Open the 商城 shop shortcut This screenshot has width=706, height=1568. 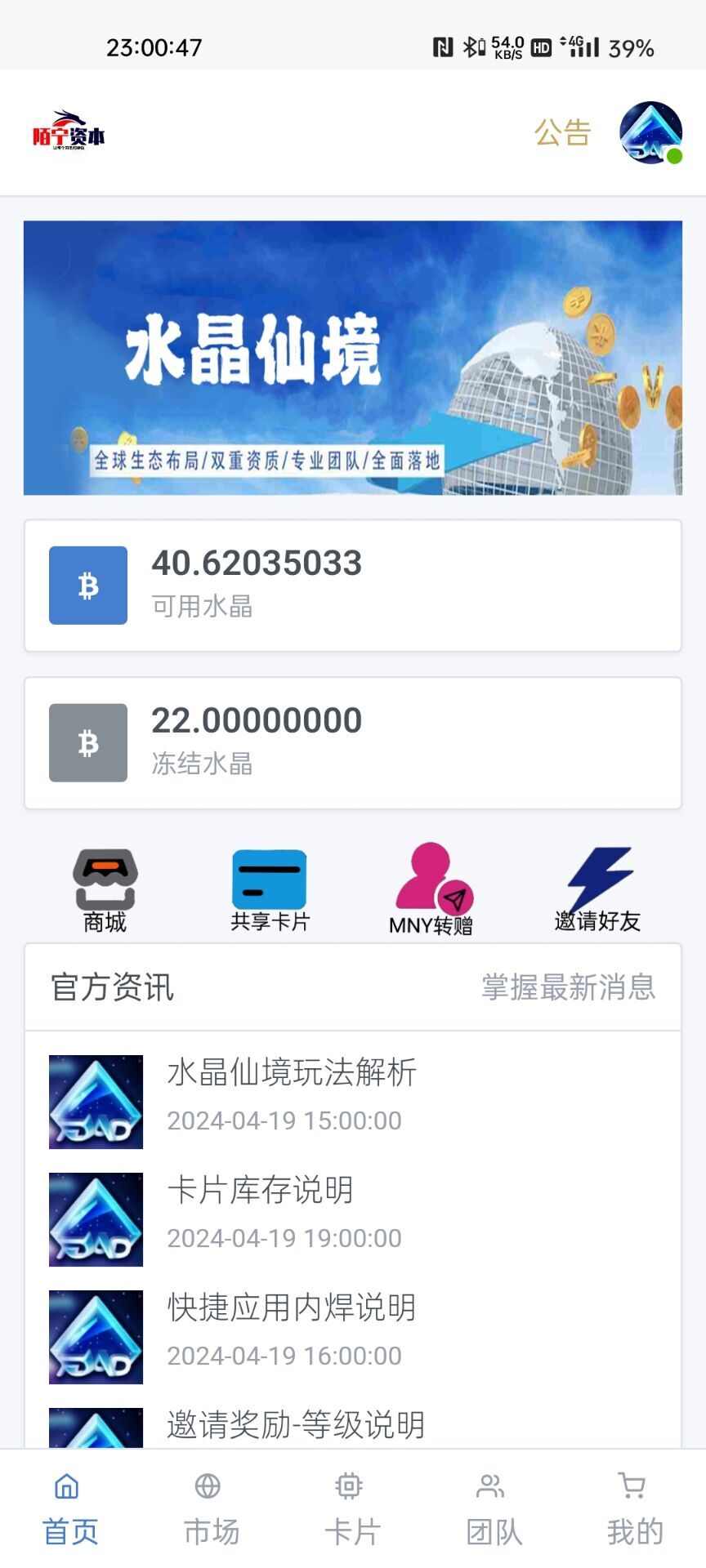point(105,890)
